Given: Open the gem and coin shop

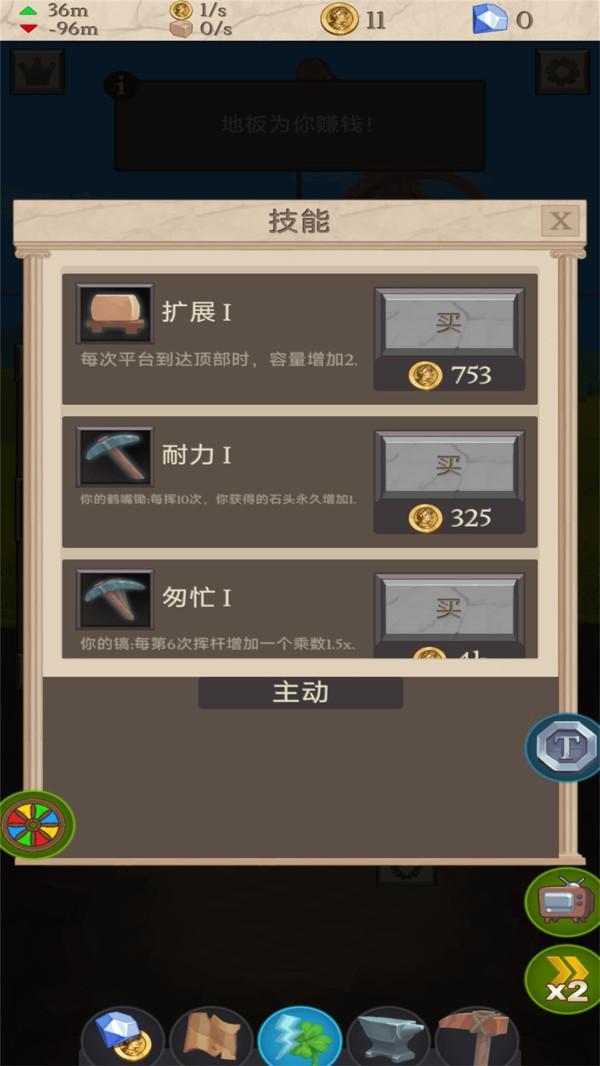Looking at the screenshot, I should [123, 1037].
